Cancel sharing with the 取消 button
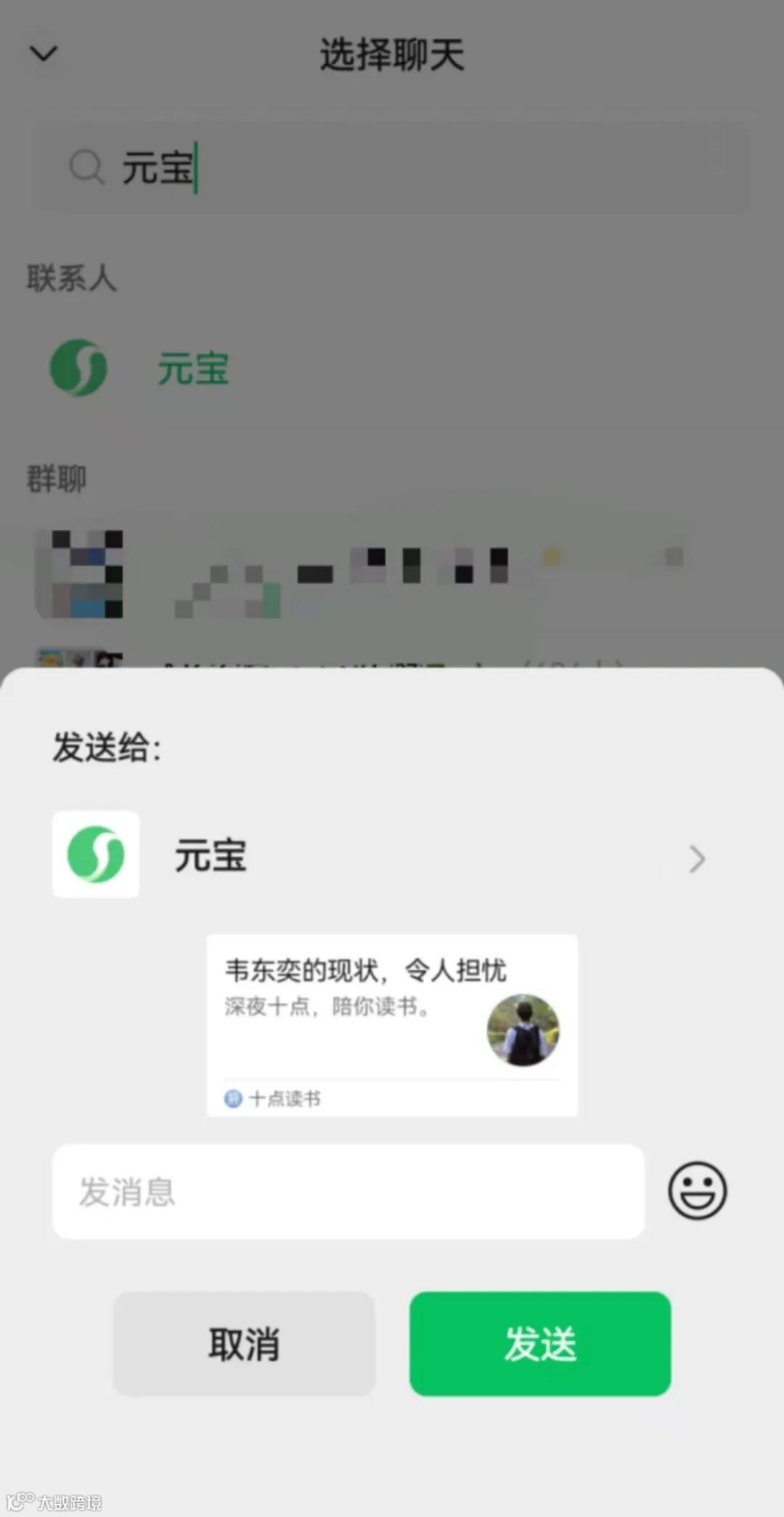 244,1344
